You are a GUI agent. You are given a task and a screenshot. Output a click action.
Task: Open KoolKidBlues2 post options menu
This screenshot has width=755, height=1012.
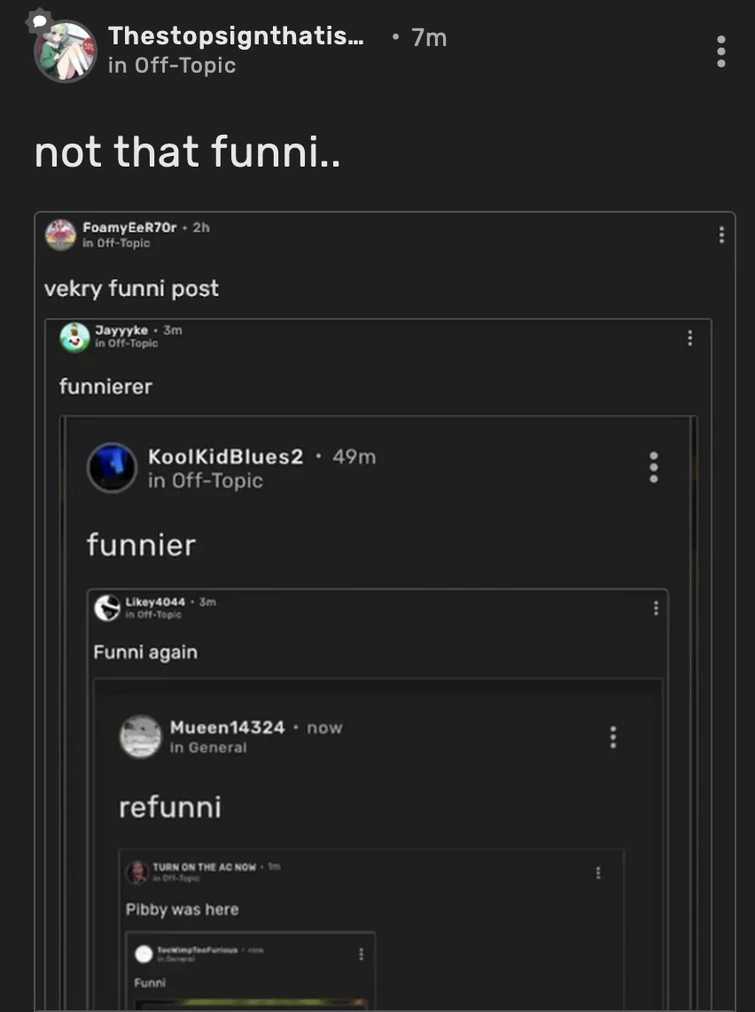pos(655,466)
